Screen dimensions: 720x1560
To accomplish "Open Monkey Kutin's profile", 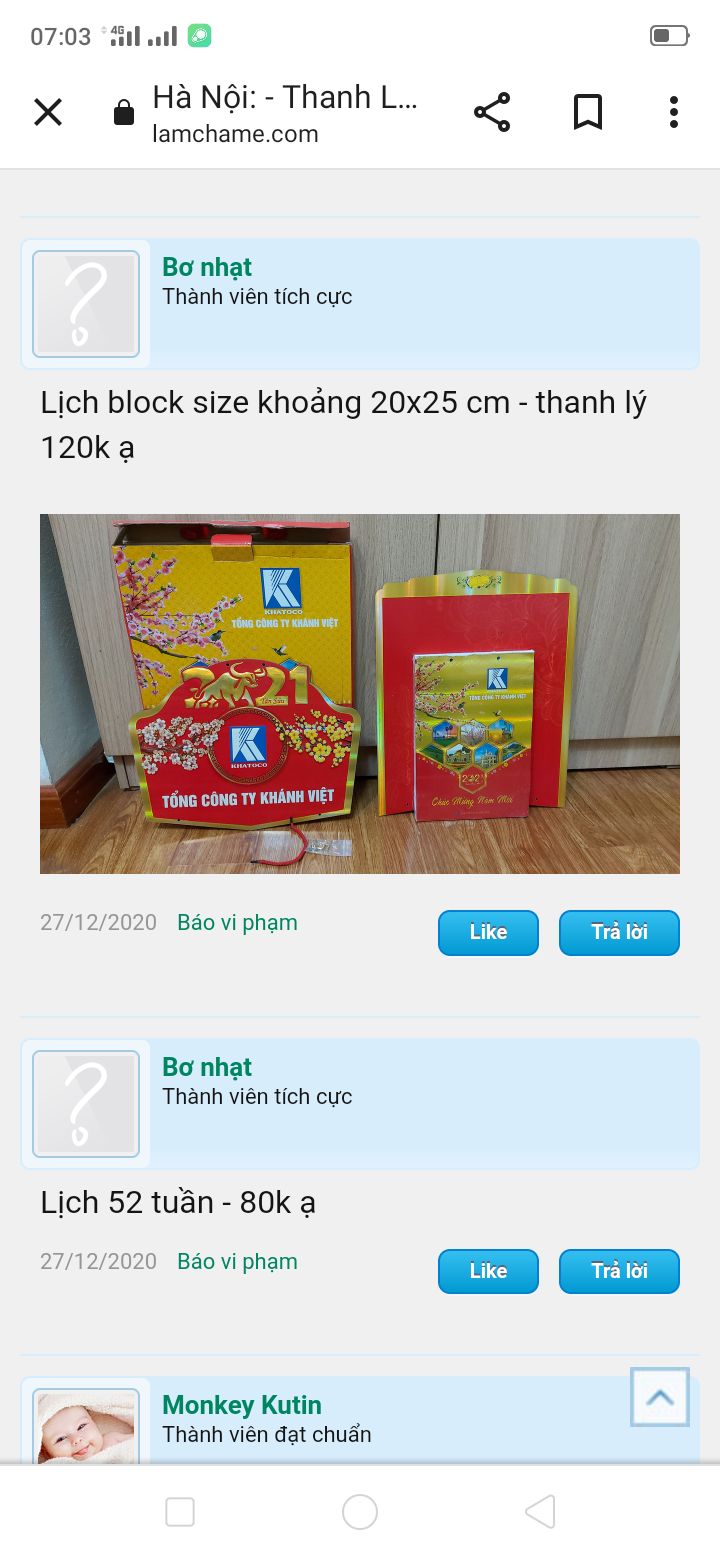I will pos(241,1405).
